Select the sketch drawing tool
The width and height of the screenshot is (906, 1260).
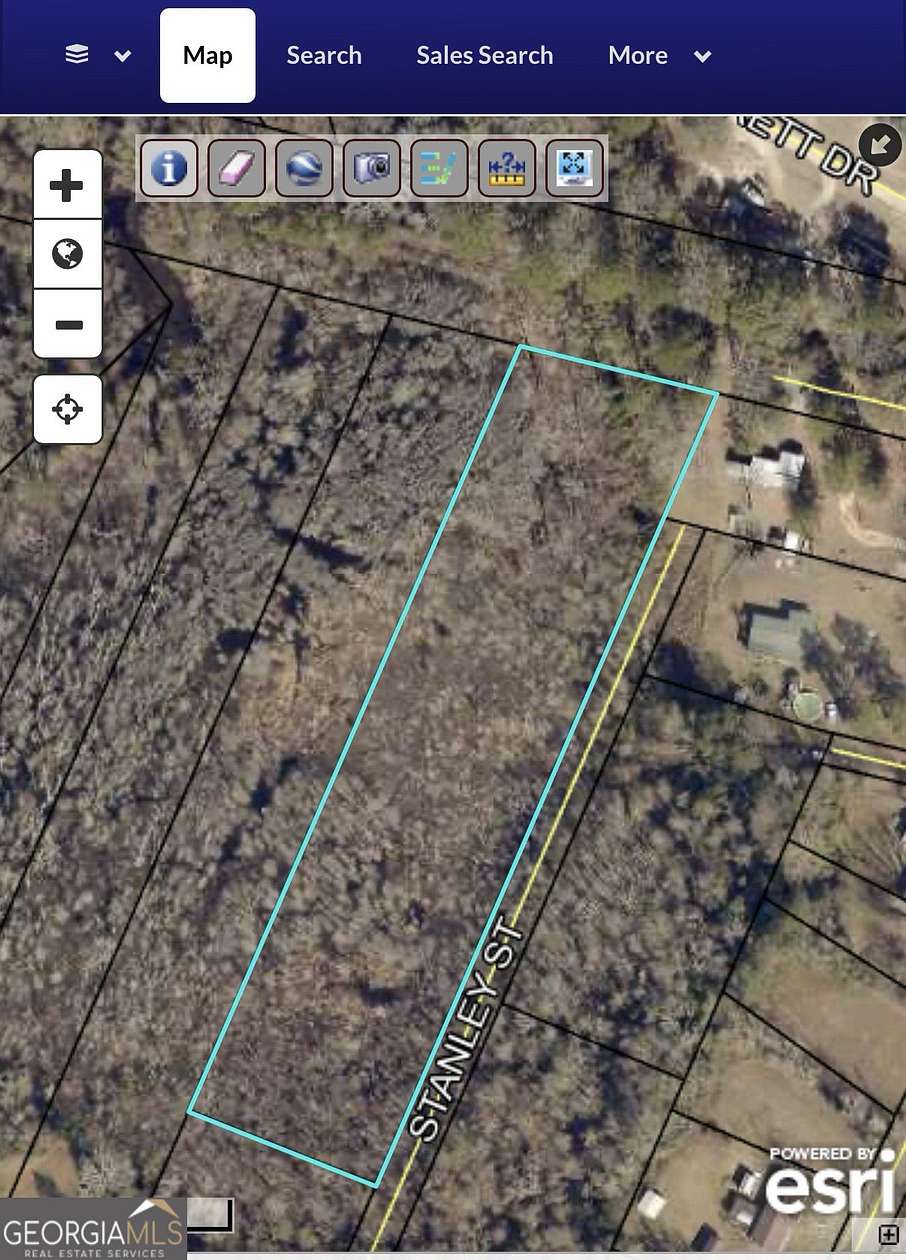(x=438, y=168)
